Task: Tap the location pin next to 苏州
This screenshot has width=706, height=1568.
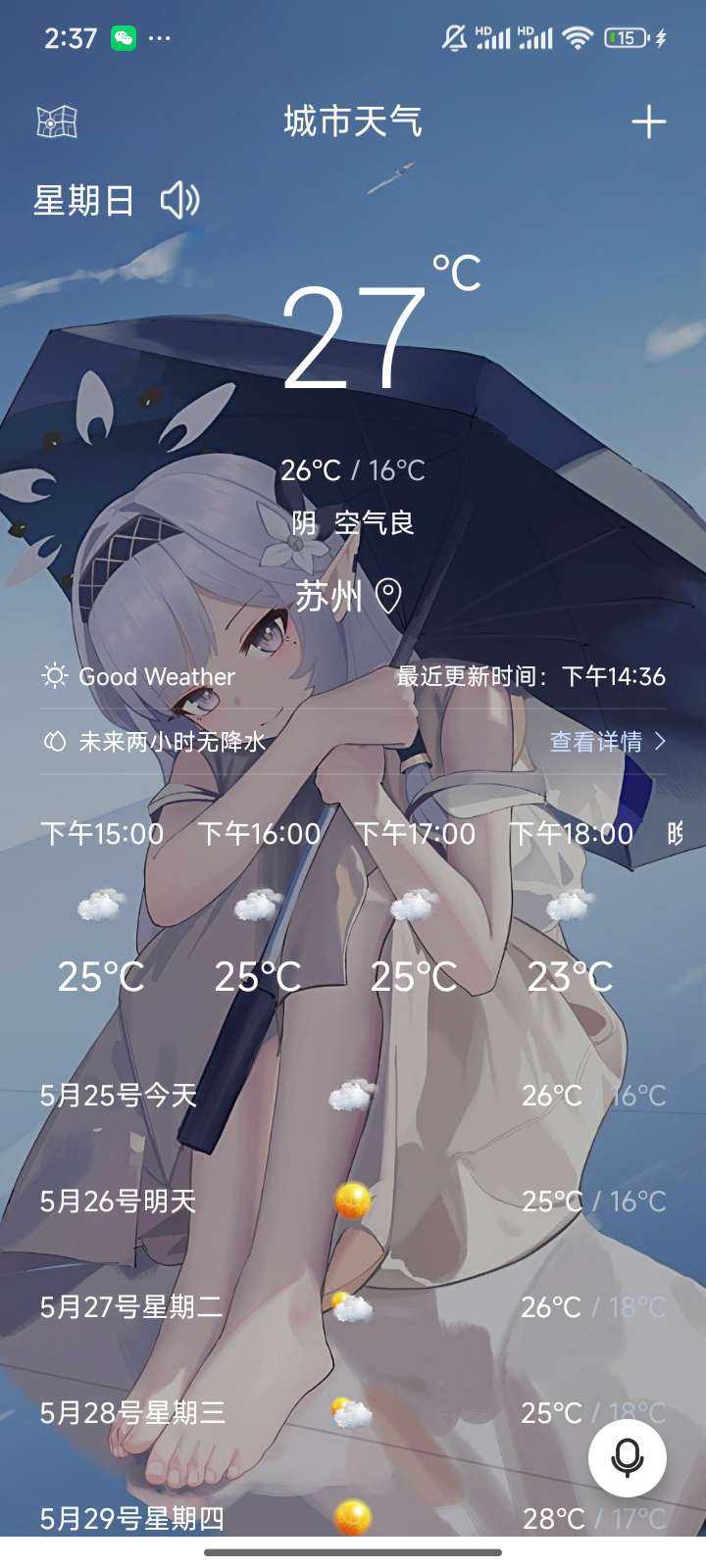Action: (389, 596)
